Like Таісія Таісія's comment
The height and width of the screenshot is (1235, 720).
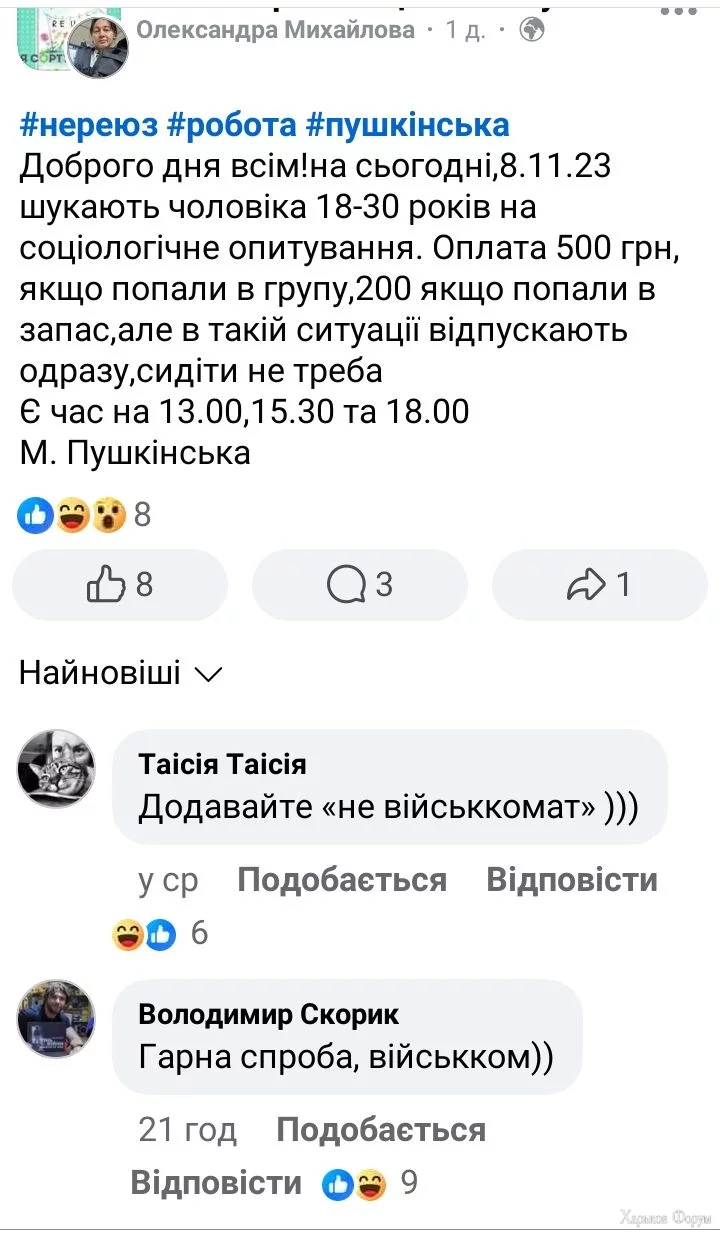click(x=342, y=880)
